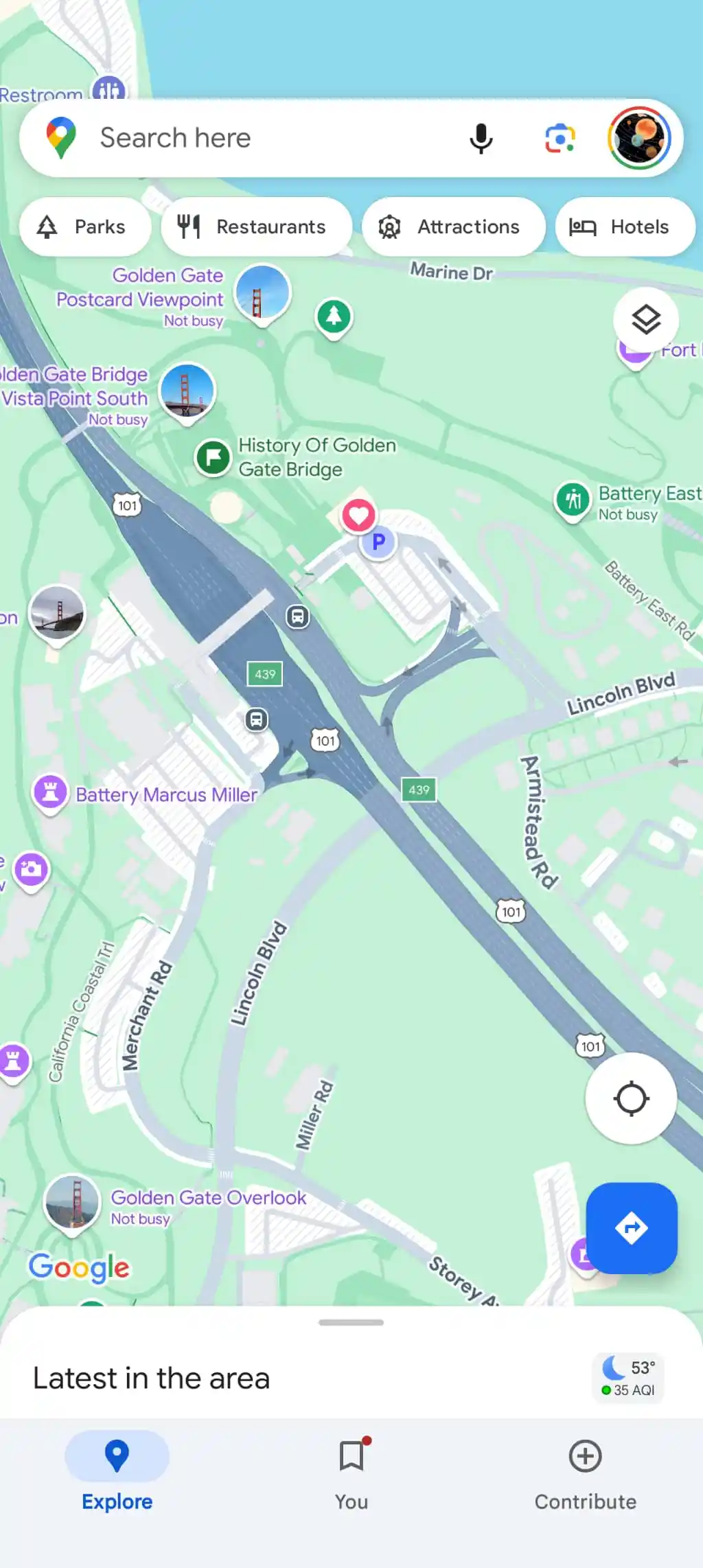Image resolution: width=703 pixels, height=1568 pixels.
Task: Tap the weather and AQI widget
Action: [x=627, y=1378]
